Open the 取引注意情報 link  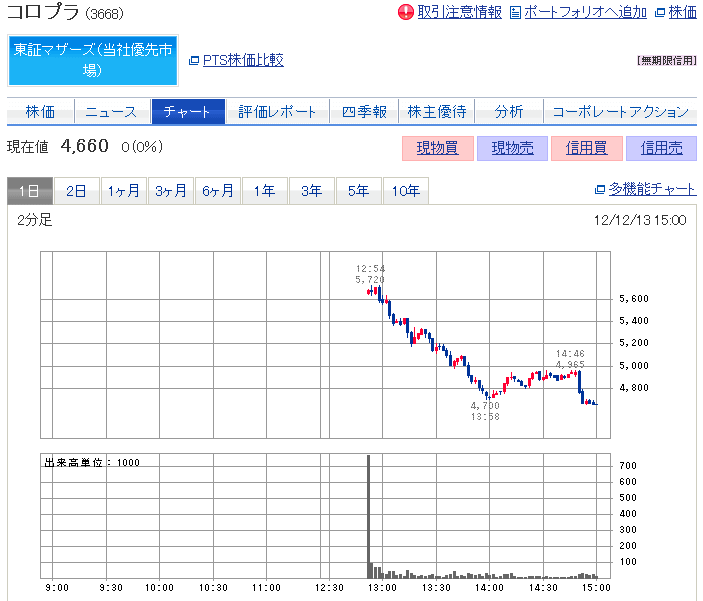click(x=459, y=12)
